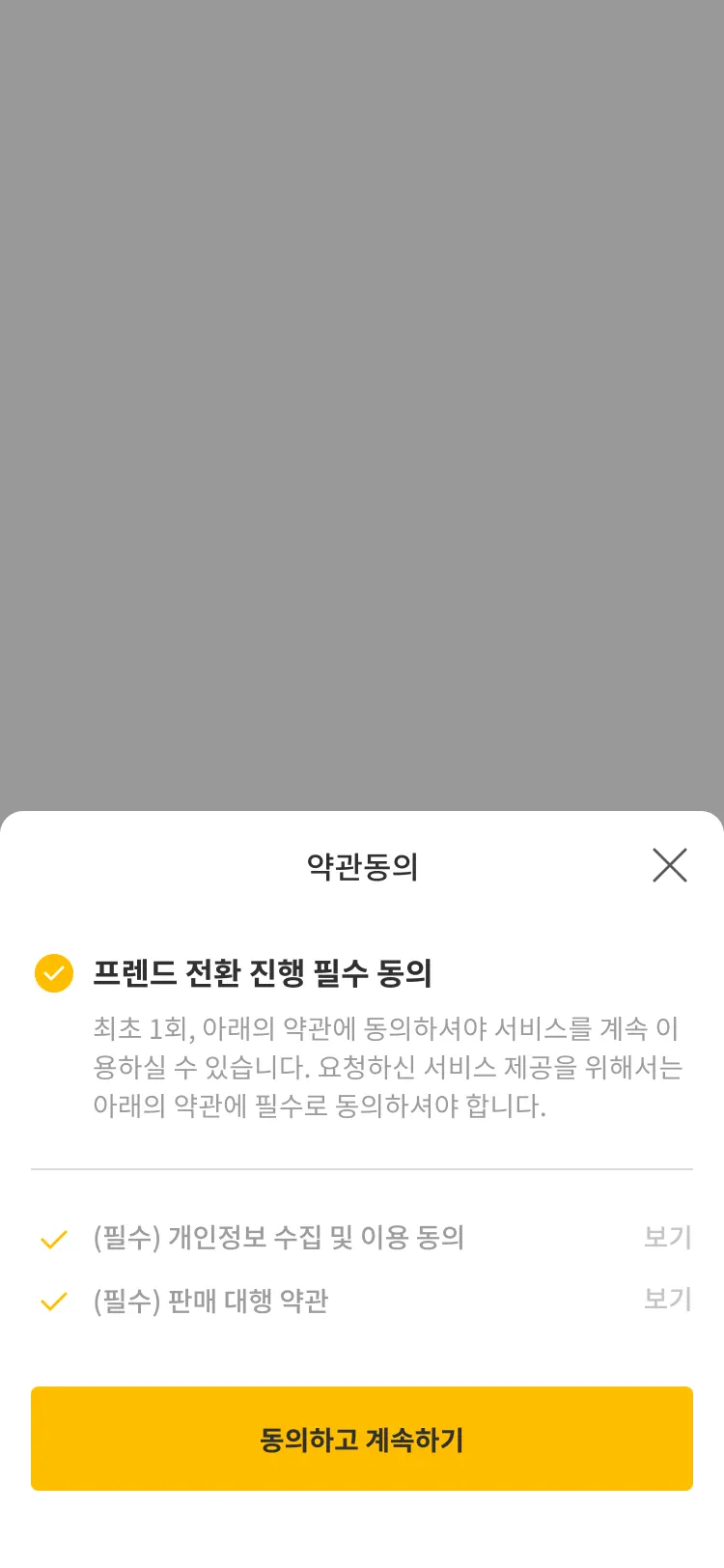724x1568 pixels.
Task: Toggle the 프렌드 전환 진행 필수 동의 checkbox
Action: tap(54, 973)
